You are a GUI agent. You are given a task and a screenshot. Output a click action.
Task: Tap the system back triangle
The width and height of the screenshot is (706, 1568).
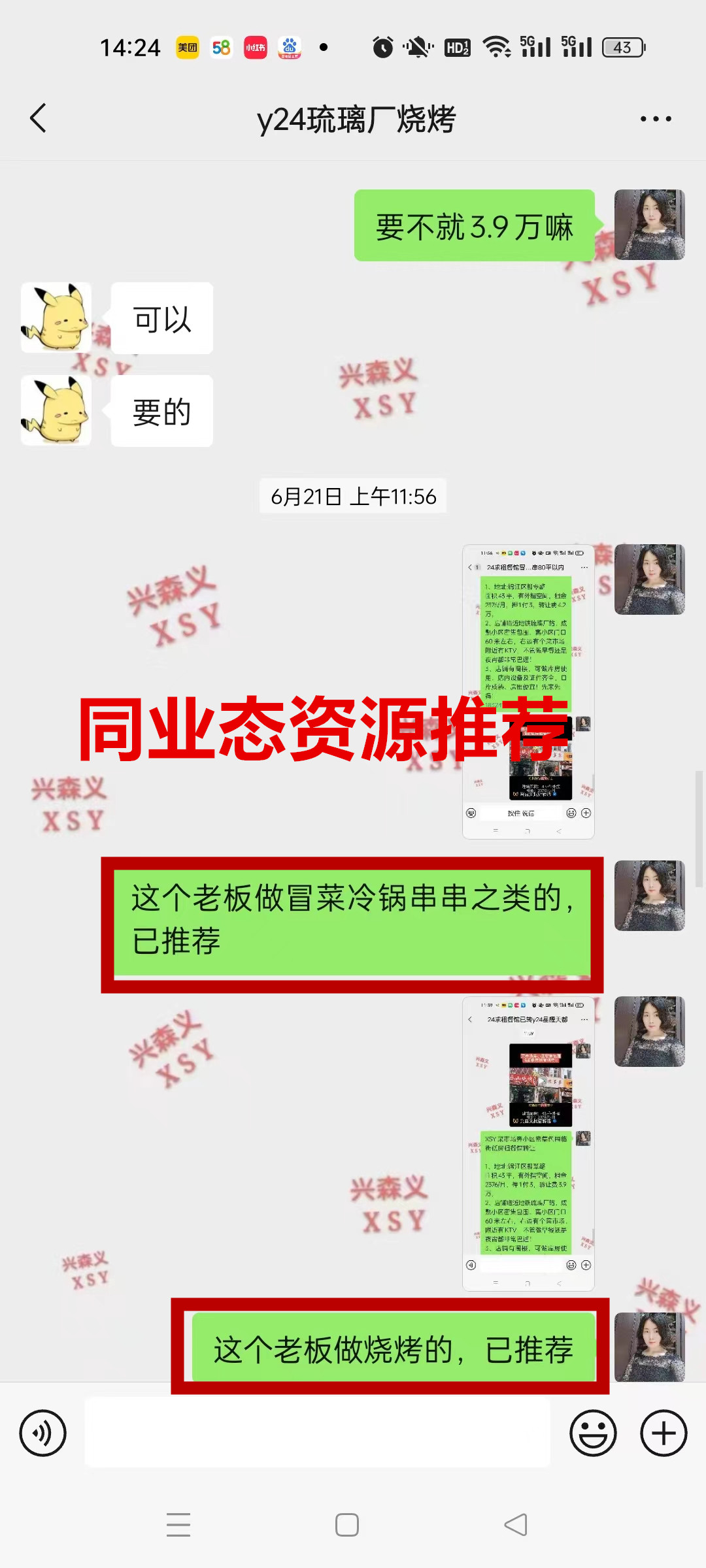[516, 1525]
